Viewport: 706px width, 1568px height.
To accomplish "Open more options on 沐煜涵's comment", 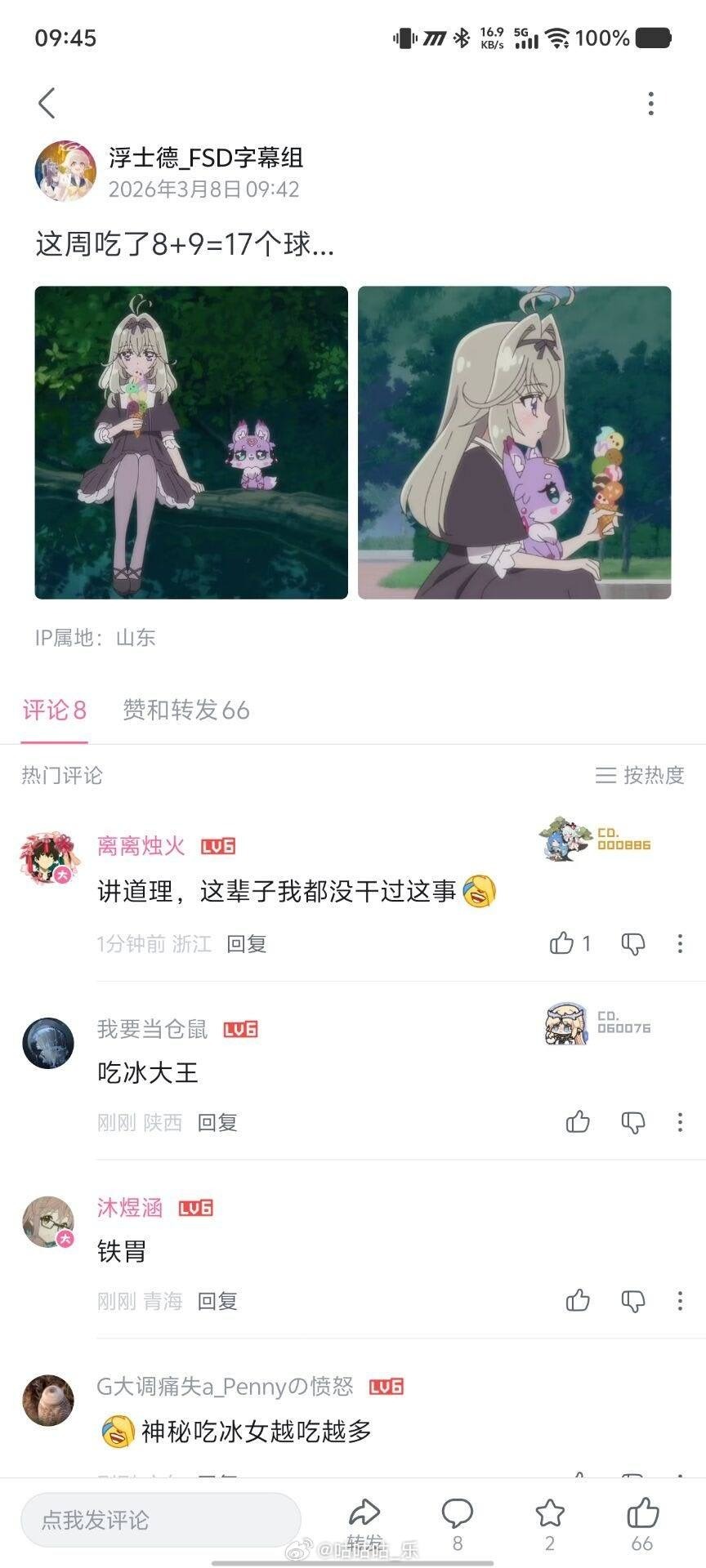I will 678,1300.
